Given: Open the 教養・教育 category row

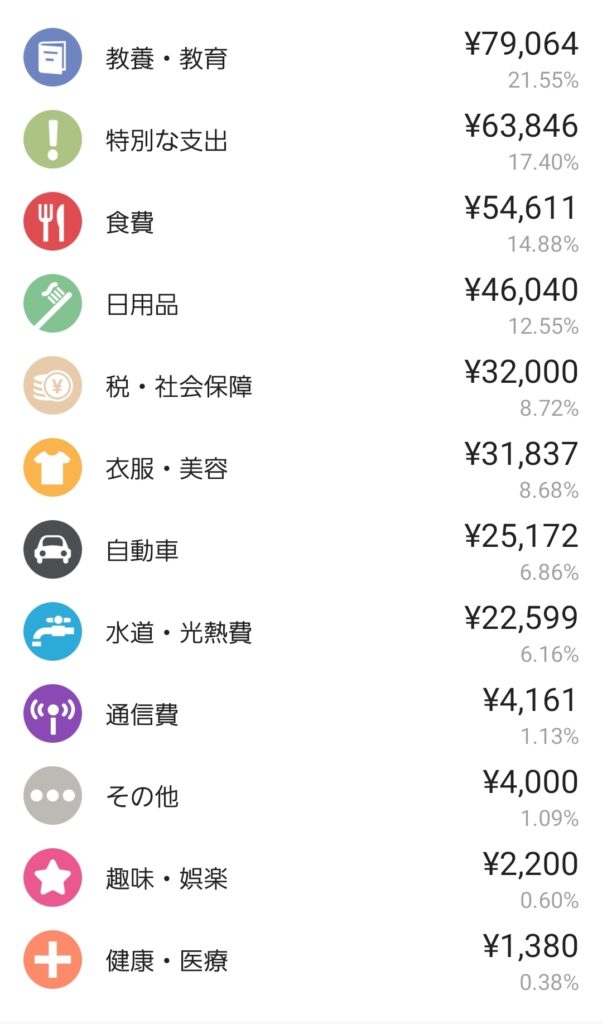Looking at the screenshot, I should coord(301,58).
